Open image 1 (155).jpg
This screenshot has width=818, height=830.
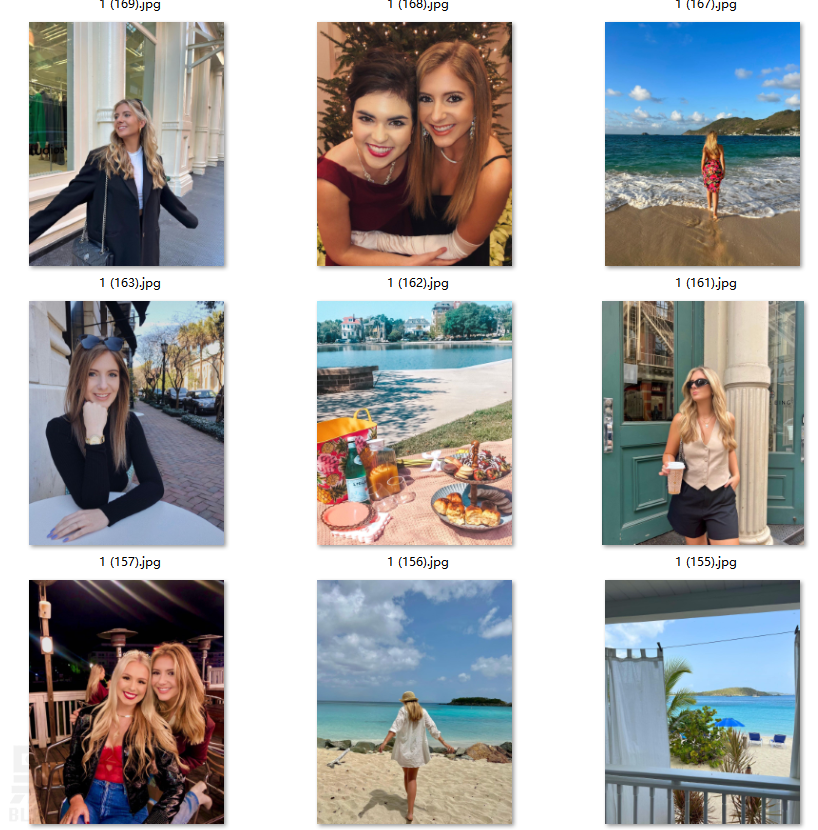click(702, 423)
